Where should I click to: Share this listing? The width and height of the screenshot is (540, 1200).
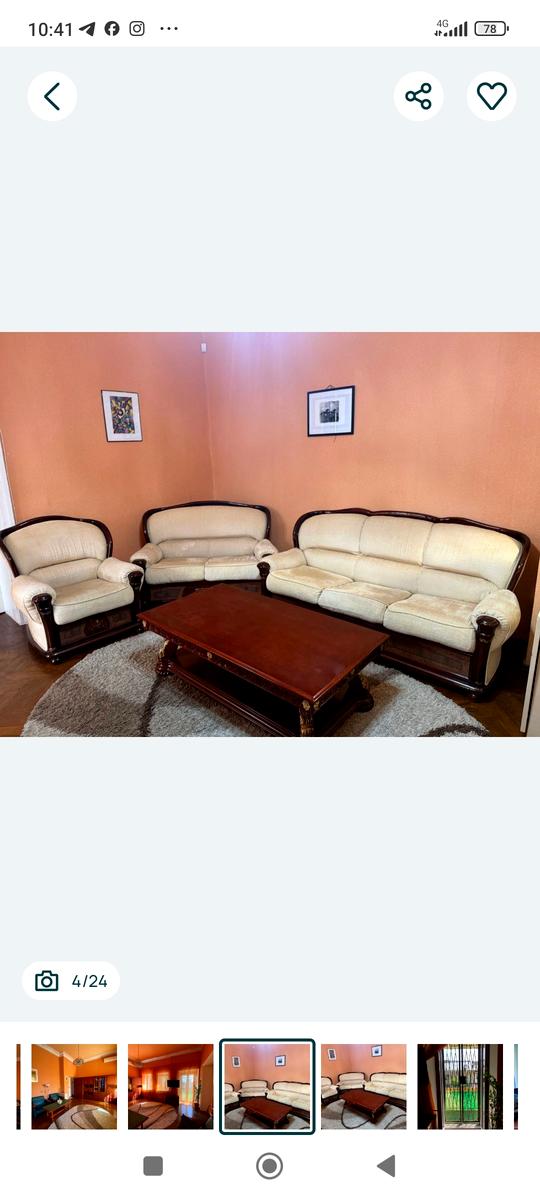(418, 96)
